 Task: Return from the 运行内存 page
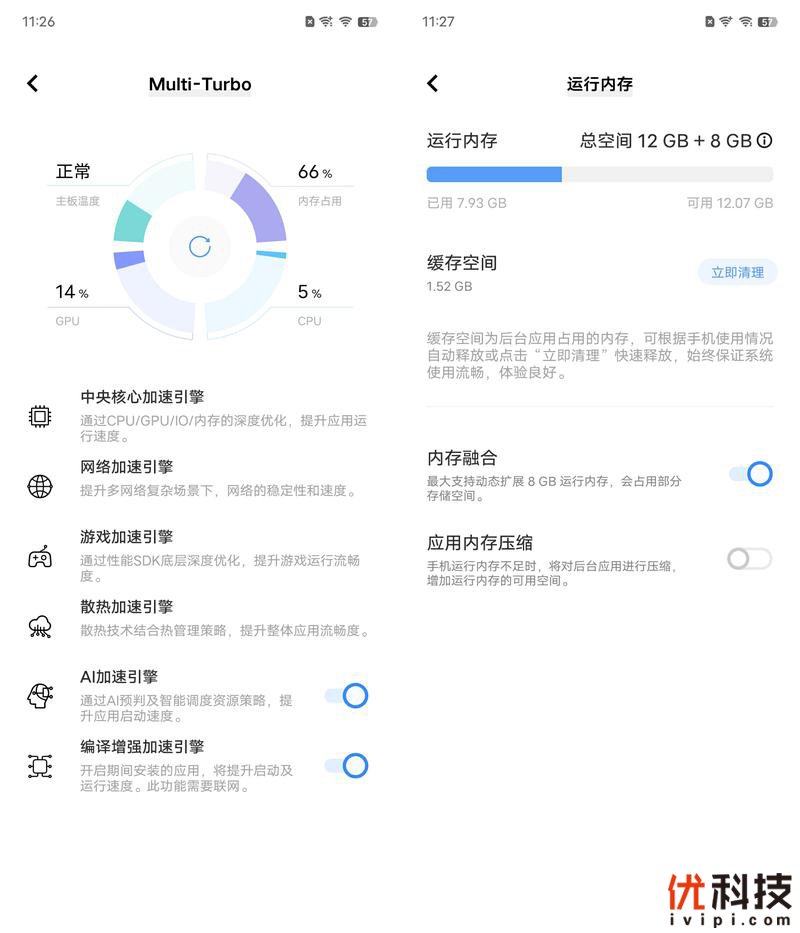(432, 84)
